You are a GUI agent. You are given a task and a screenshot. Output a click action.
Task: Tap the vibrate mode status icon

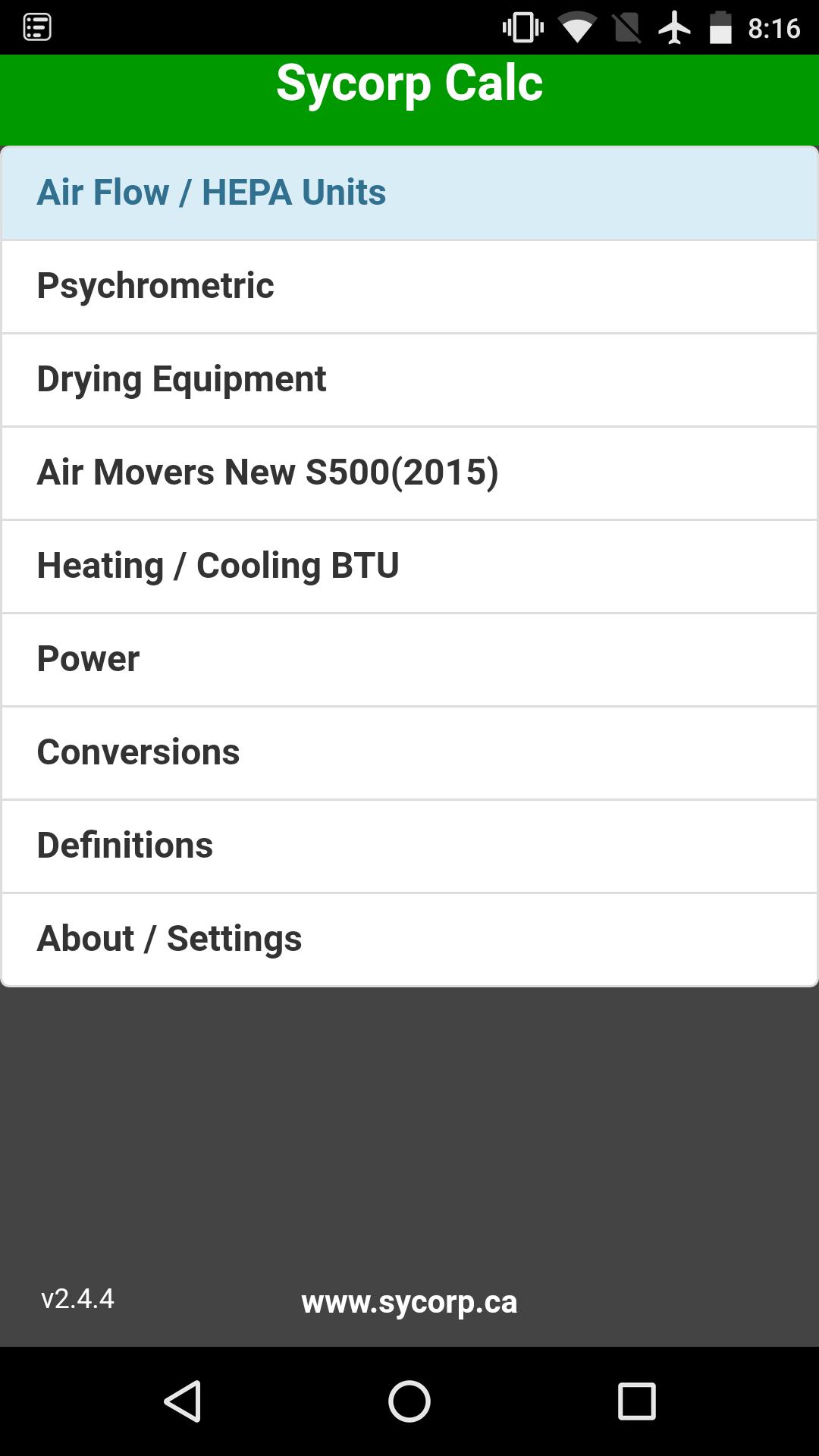(x=523, y=25)
